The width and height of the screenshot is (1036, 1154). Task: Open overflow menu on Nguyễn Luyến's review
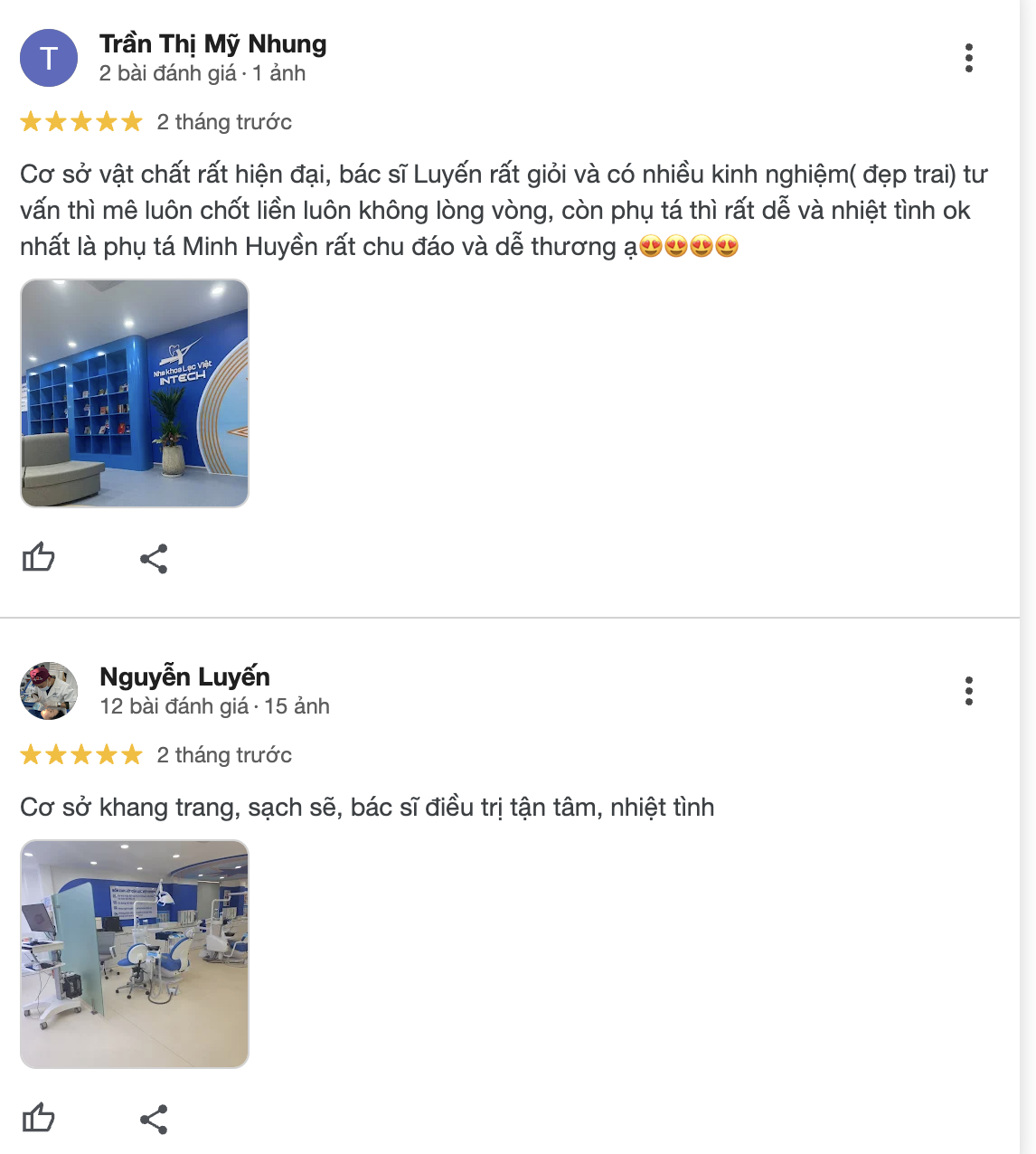pyautogui.click(x=968, y=691)
